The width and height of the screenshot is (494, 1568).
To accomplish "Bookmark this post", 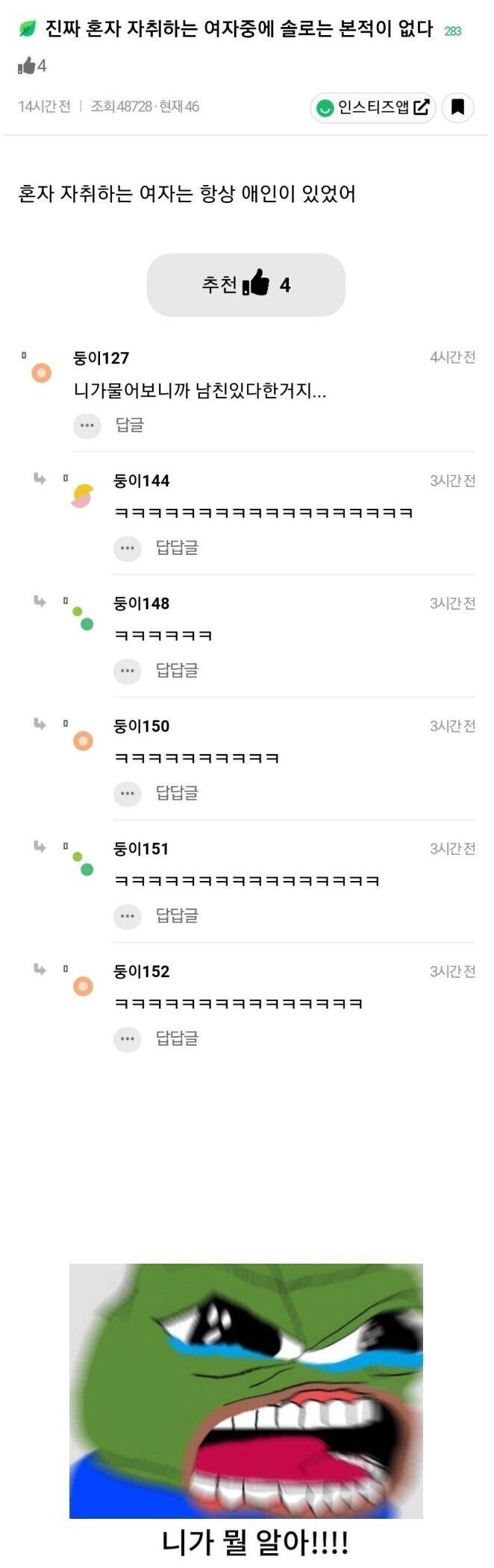I will tap(458, 107).
